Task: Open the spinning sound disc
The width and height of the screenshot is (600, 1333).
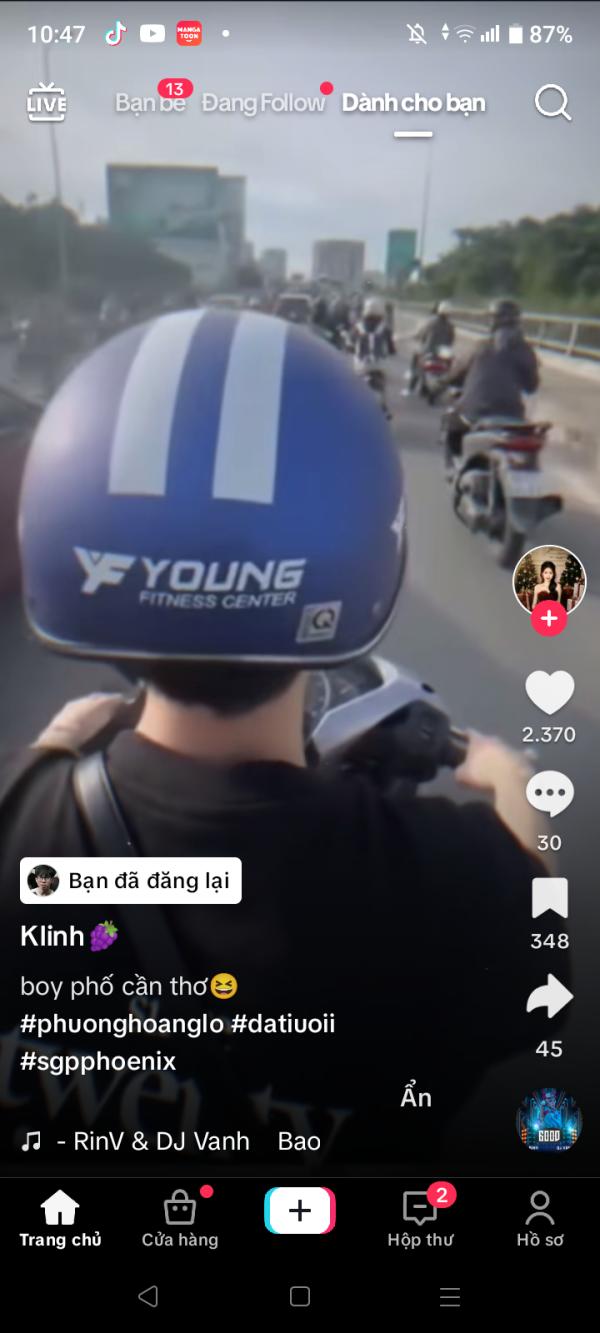Action: [549, 1120]
